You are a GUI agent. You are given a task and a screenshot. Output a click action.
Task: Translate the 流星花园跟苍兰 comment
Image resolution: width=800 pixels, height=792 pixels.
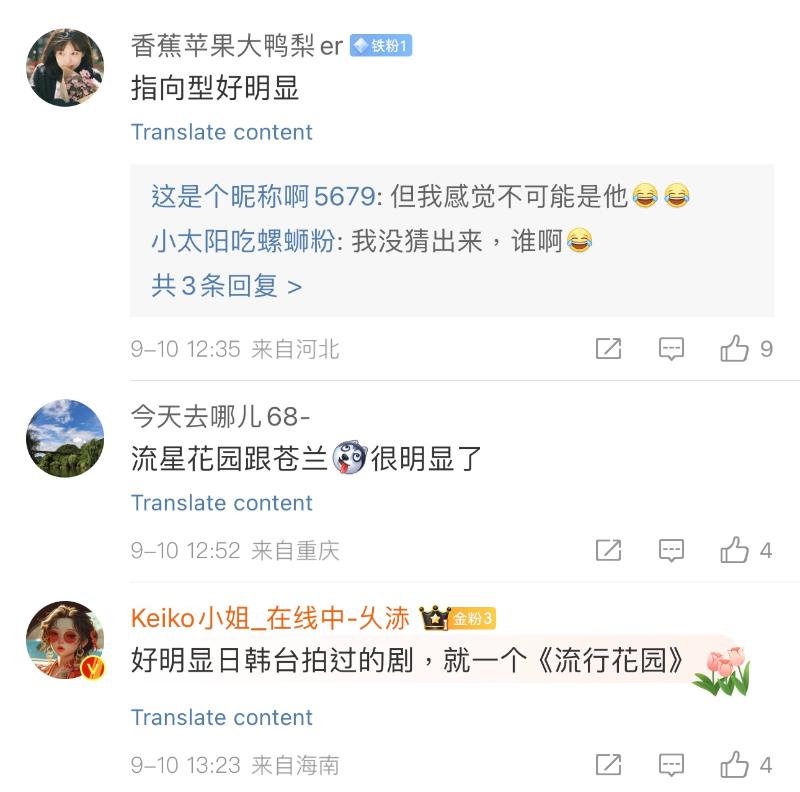click(221, 503)
